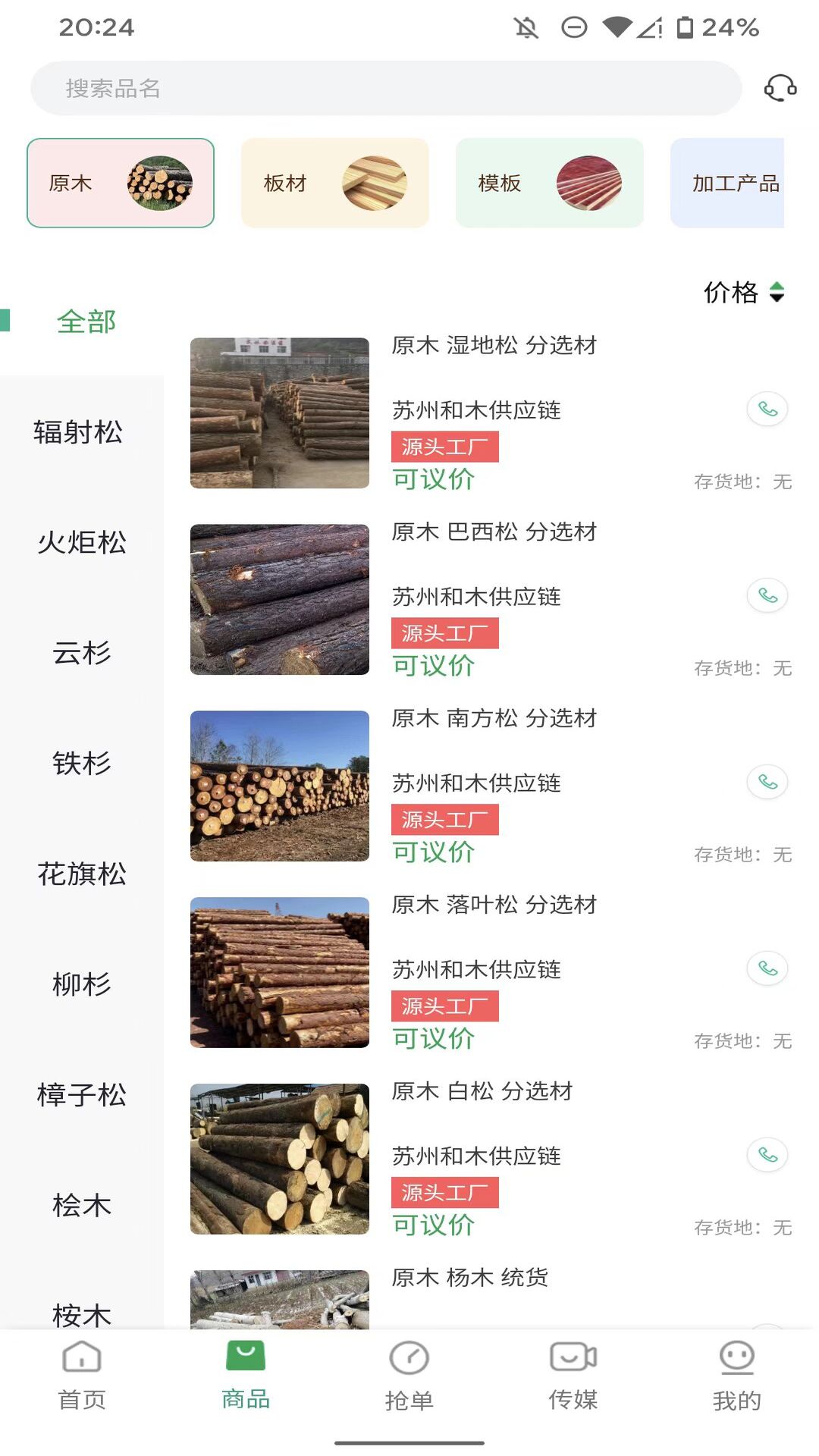Image resolution: width=819 pixels, height=1456 pixels.
Task: Tap the phone icon on 南方松 listing
Action: tap(767, 783)
